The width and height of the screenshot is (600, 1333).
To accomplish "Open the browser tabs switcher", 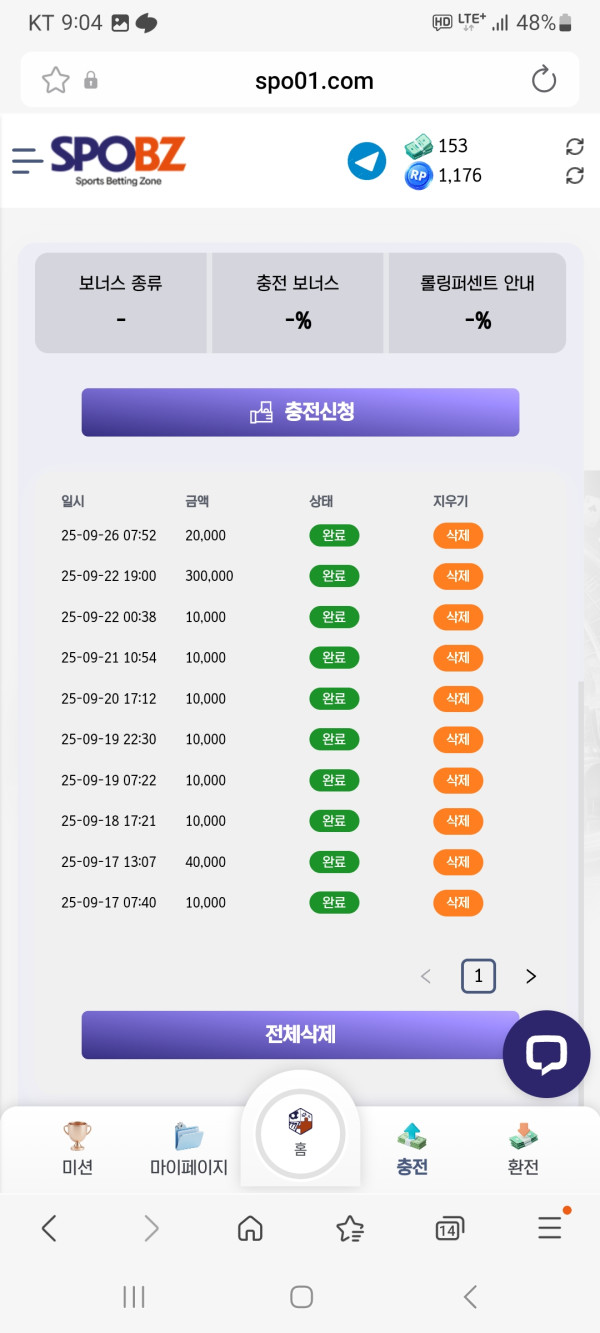I will pos(449,1229).
